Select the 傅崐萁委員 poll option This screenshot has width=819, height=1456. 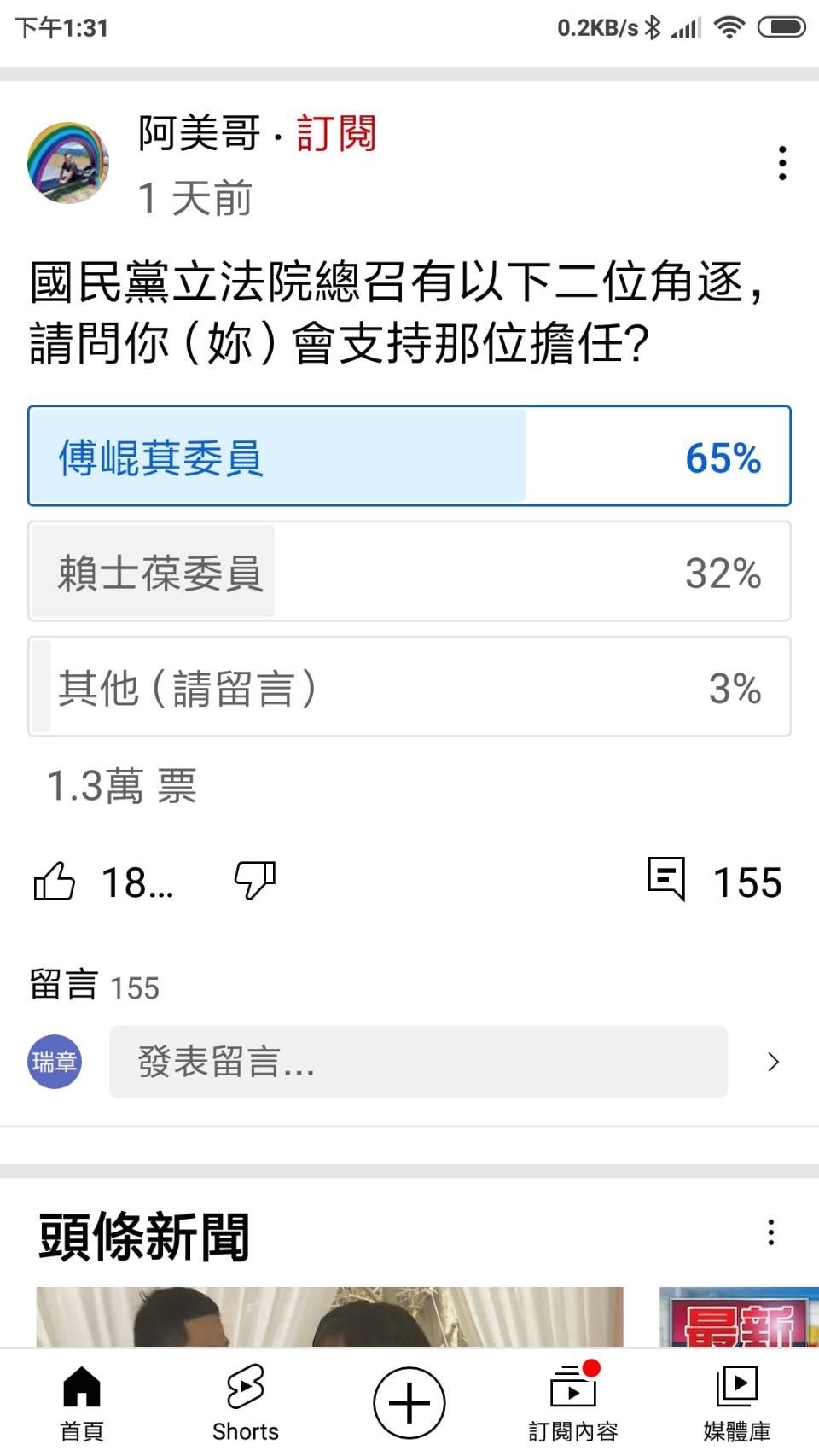pos(409,457)
